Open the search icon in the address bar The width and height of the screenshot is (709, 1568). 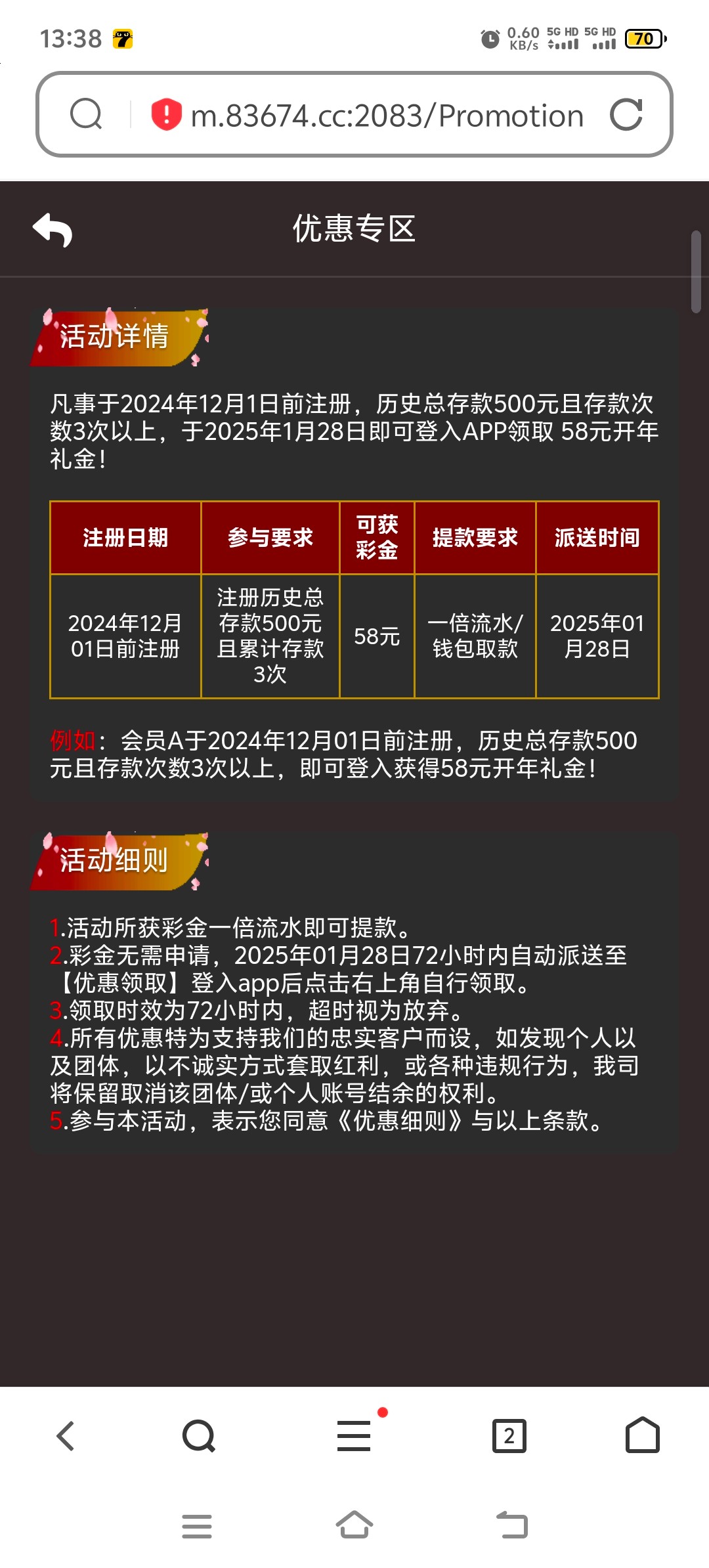point(86,114)
